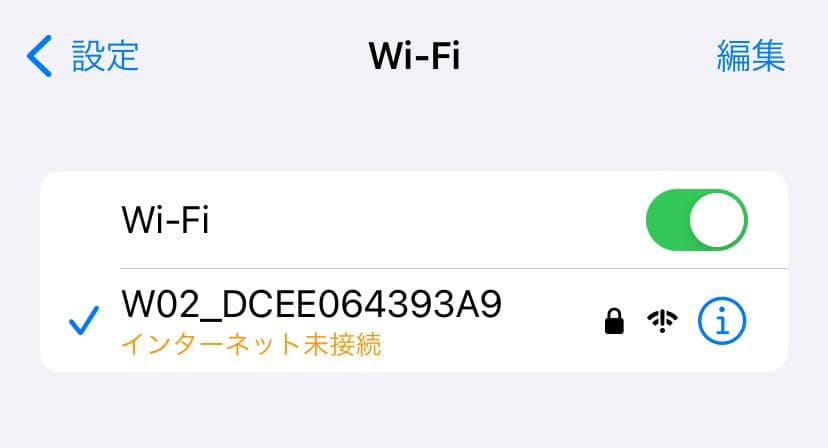The width and height of the screenshot is (828, 448).
Task: Tap the 編集 button
Action: (x=750, y=57)
